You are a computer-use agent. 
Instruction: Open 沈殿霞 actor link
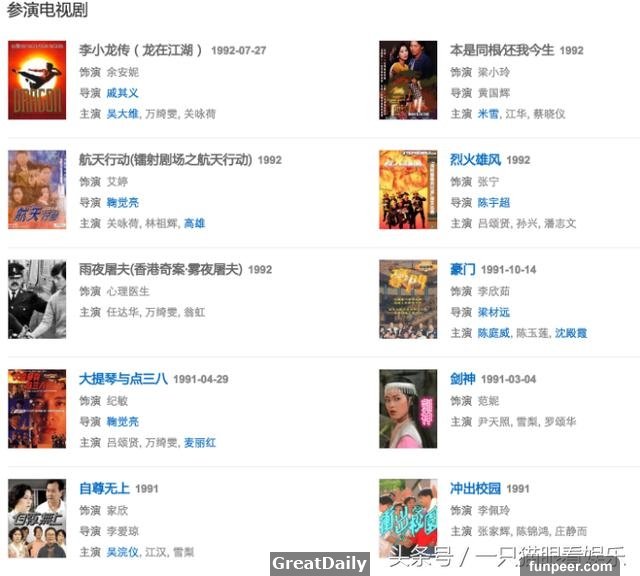pyautogui.click(x=571, y=333)
